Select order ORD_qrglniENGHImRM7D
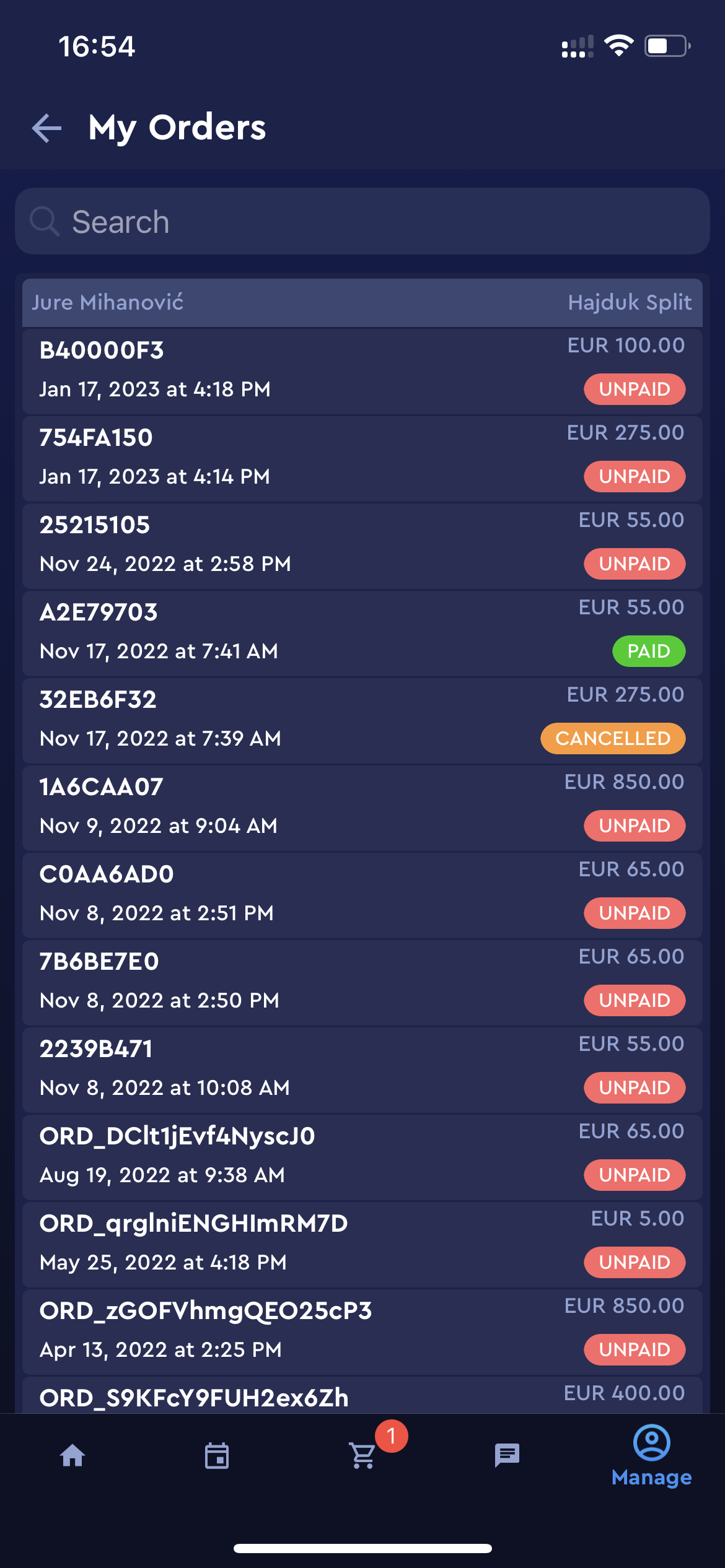This screenshot has width=725, height=1568. point(362,1243)
